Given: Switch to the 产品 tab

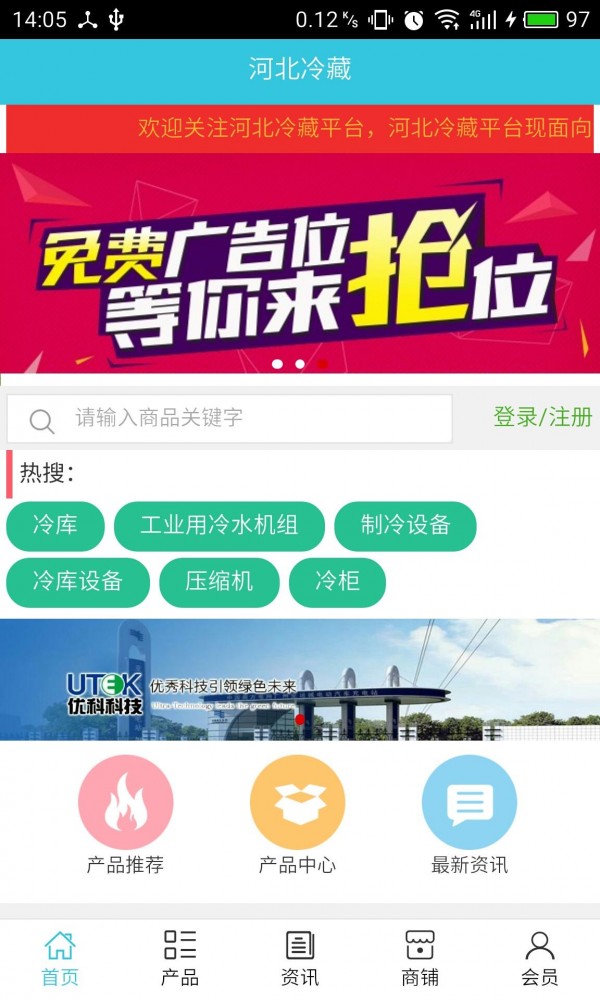Looking at the screenshot, I should click(x=180, y=958).
